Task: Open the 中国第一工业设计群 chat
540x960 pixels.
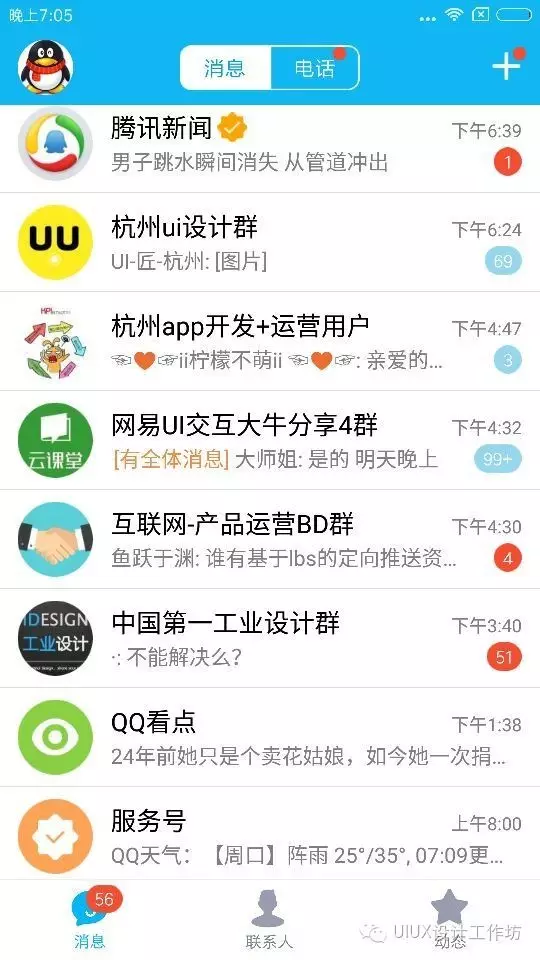Action: (x=270, y=639)
